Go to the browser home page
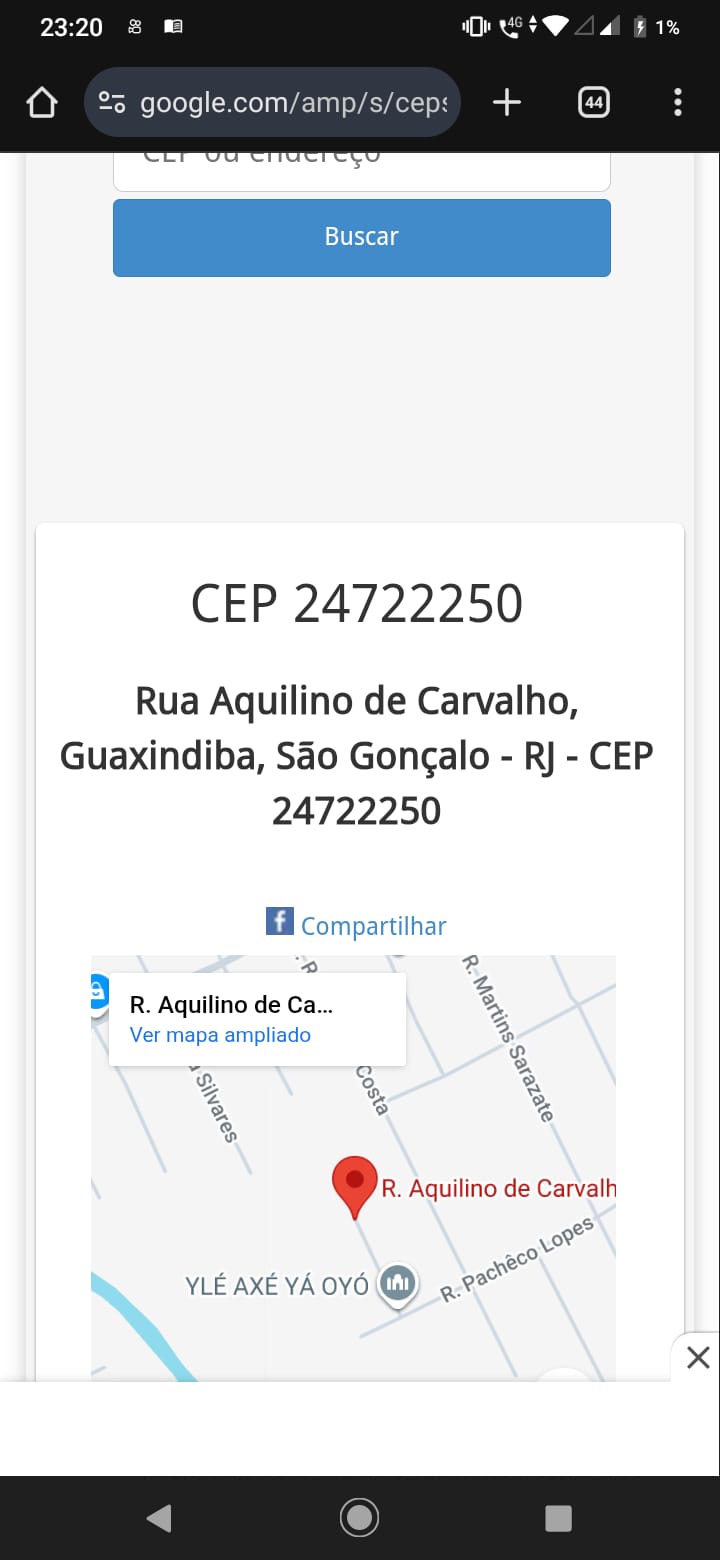 [42, 102]
